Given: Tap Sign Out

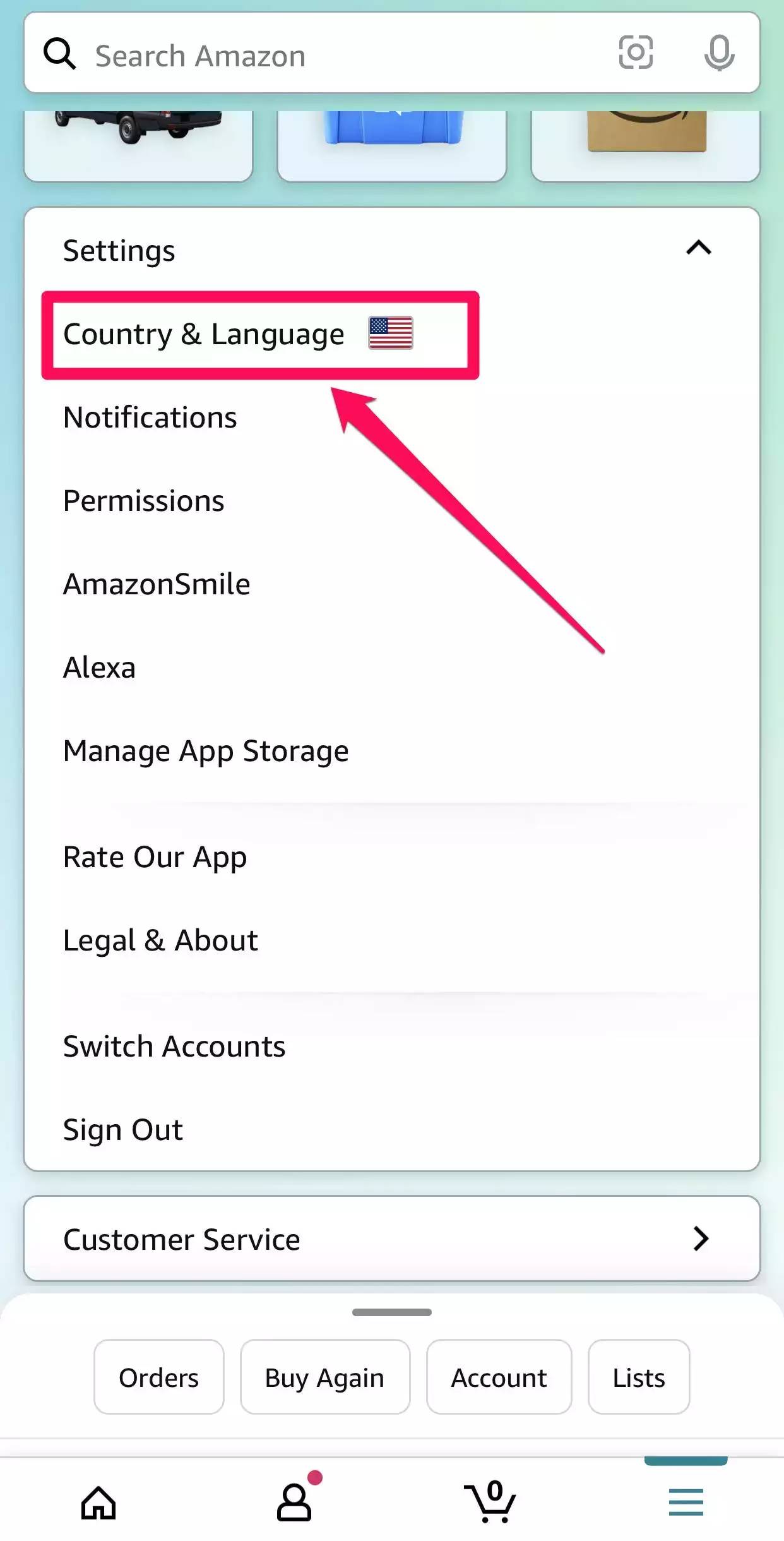Looking at the screenshot, I should [x=123, y=1130].
